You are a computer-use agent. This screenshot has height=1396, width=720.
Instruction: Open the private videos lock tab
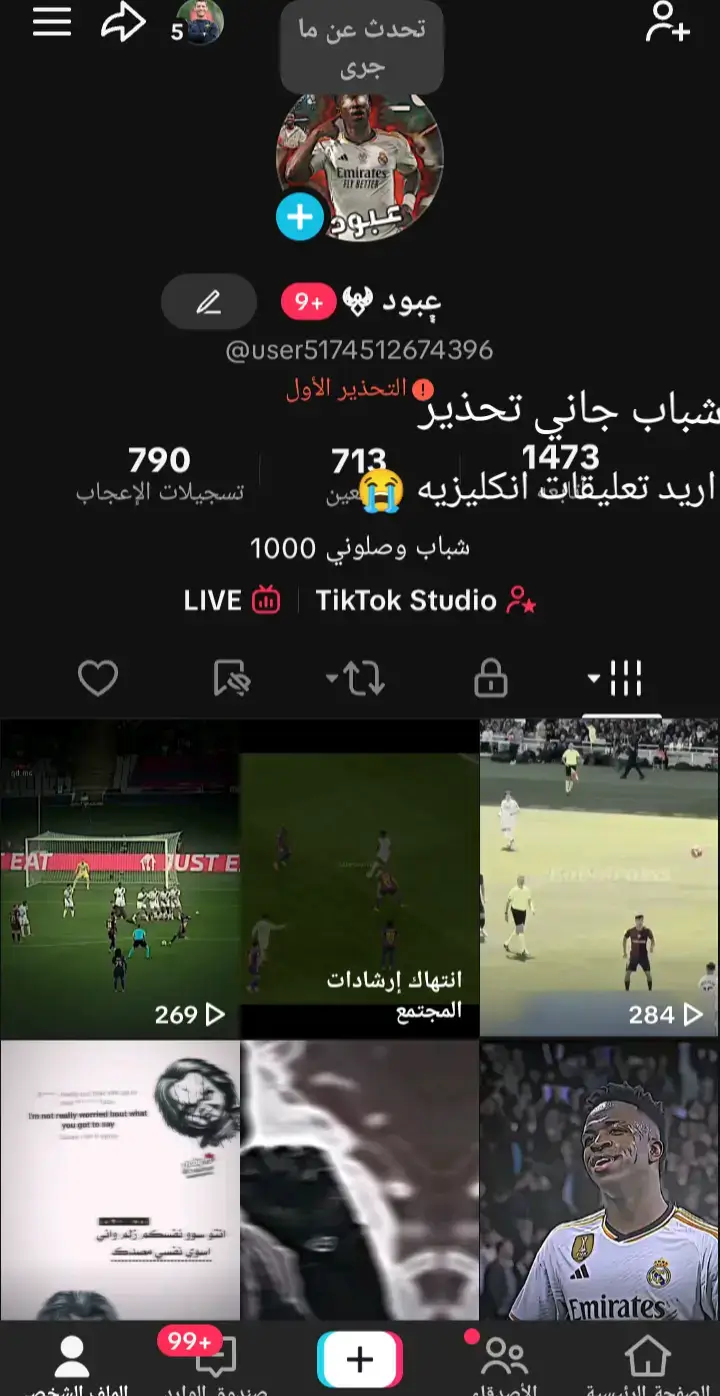[493, 676]
